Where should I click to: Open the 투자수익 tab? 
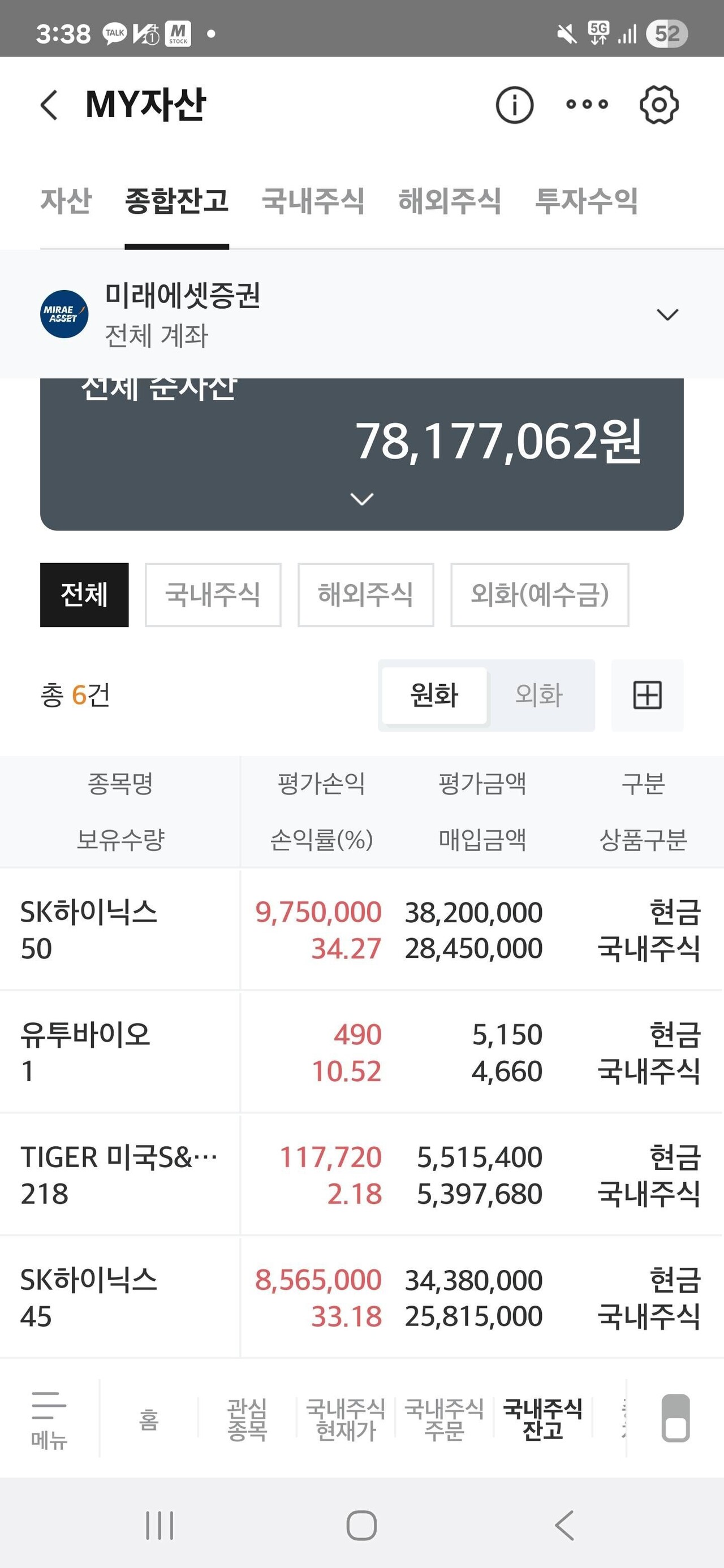[x=588, y=202]
